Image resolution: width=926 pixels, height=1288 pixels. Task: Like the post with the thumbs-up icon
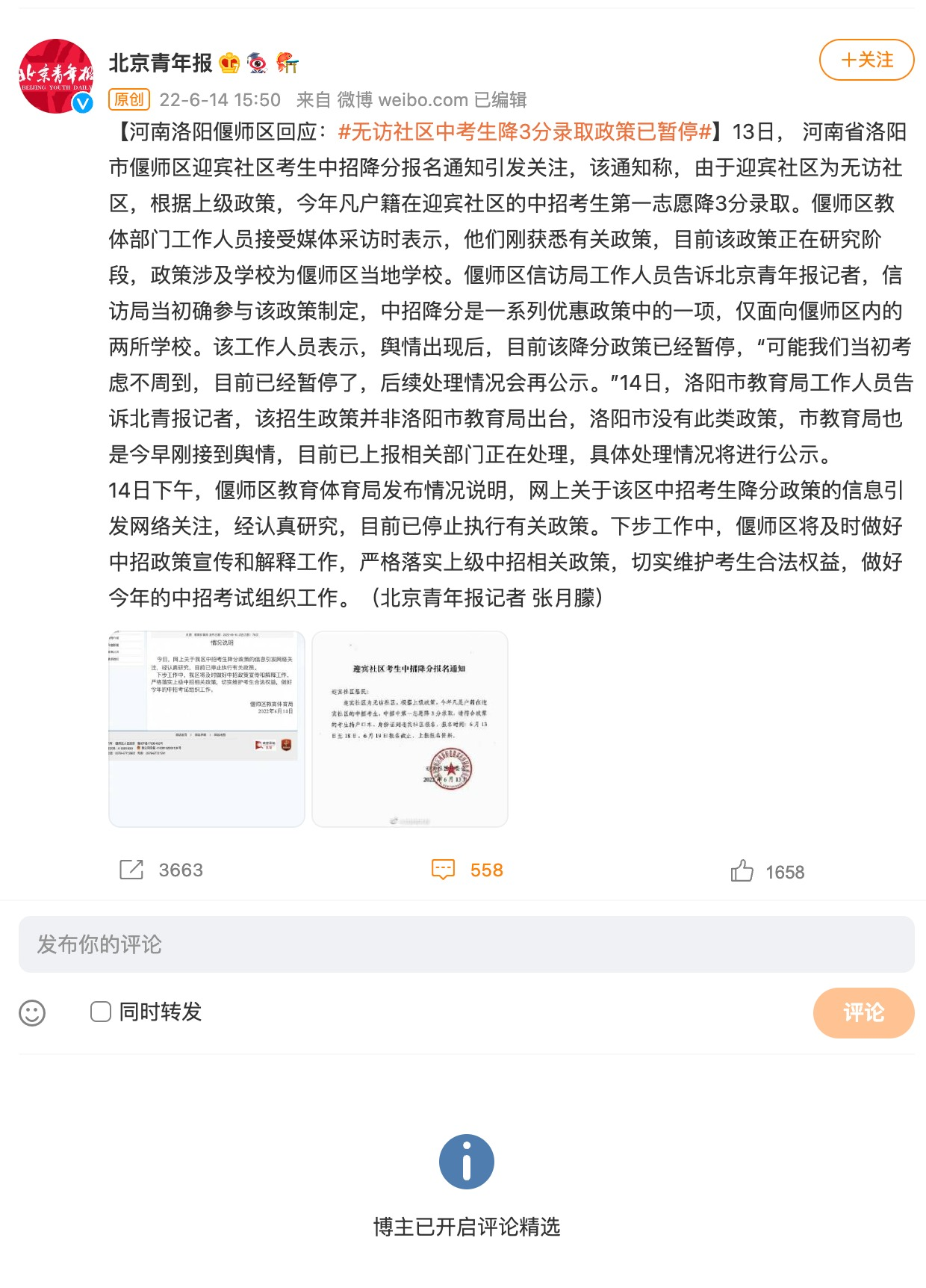click(x=742, y=871)
